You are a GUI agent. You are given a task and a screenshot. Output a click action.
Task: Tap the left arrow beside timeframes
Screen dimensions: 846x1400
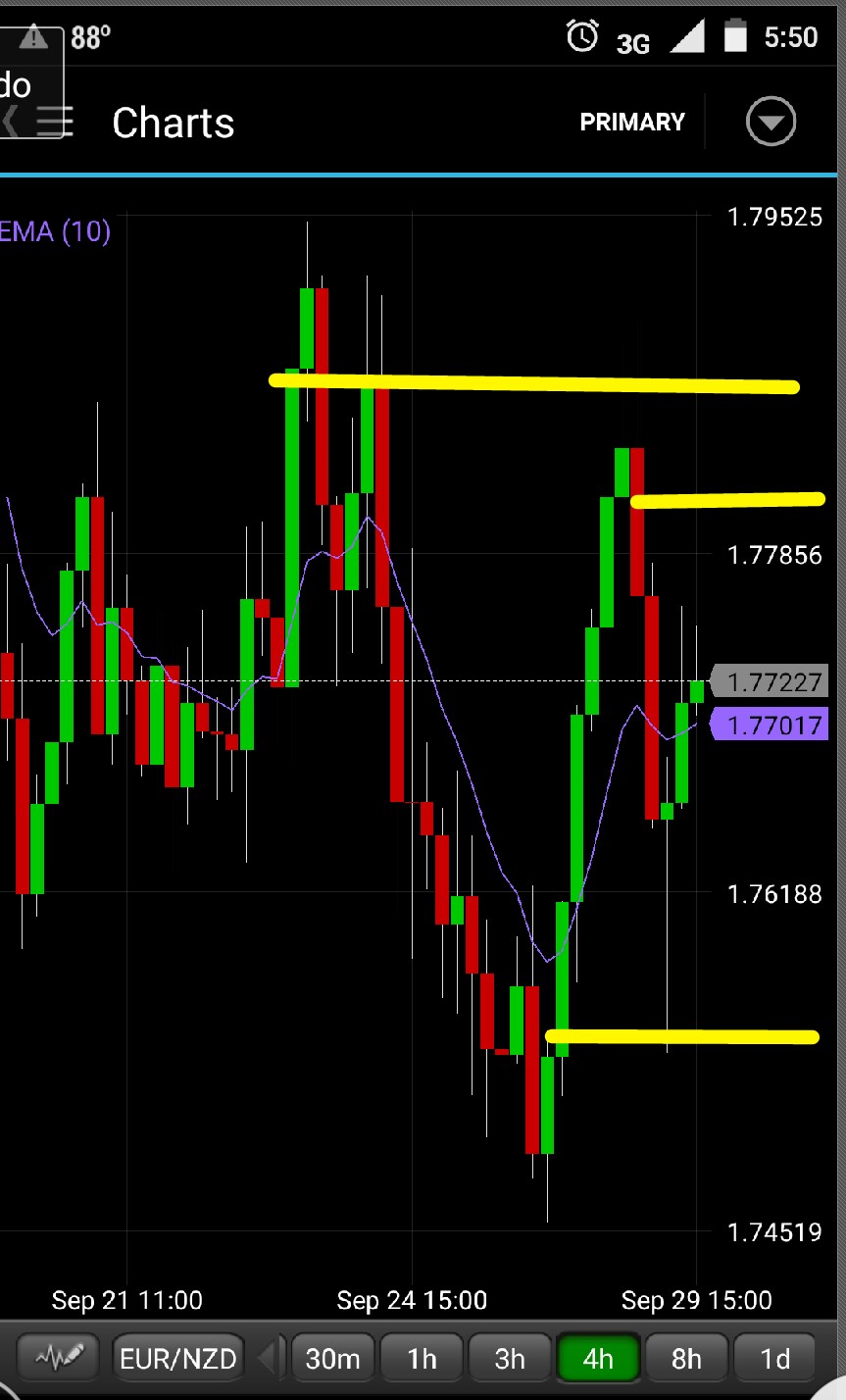point(268,1359)
